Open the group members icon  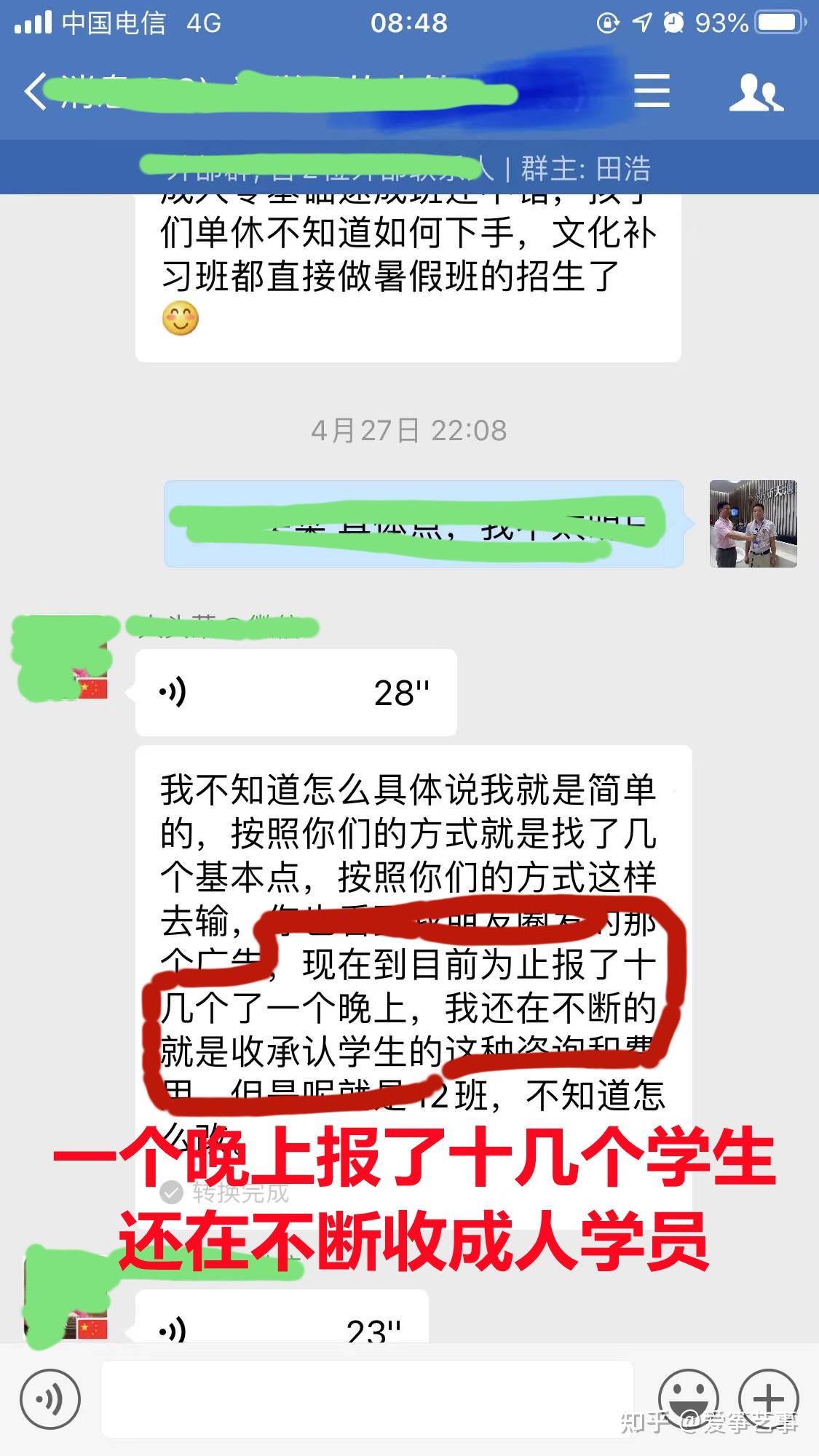(756, 92)
